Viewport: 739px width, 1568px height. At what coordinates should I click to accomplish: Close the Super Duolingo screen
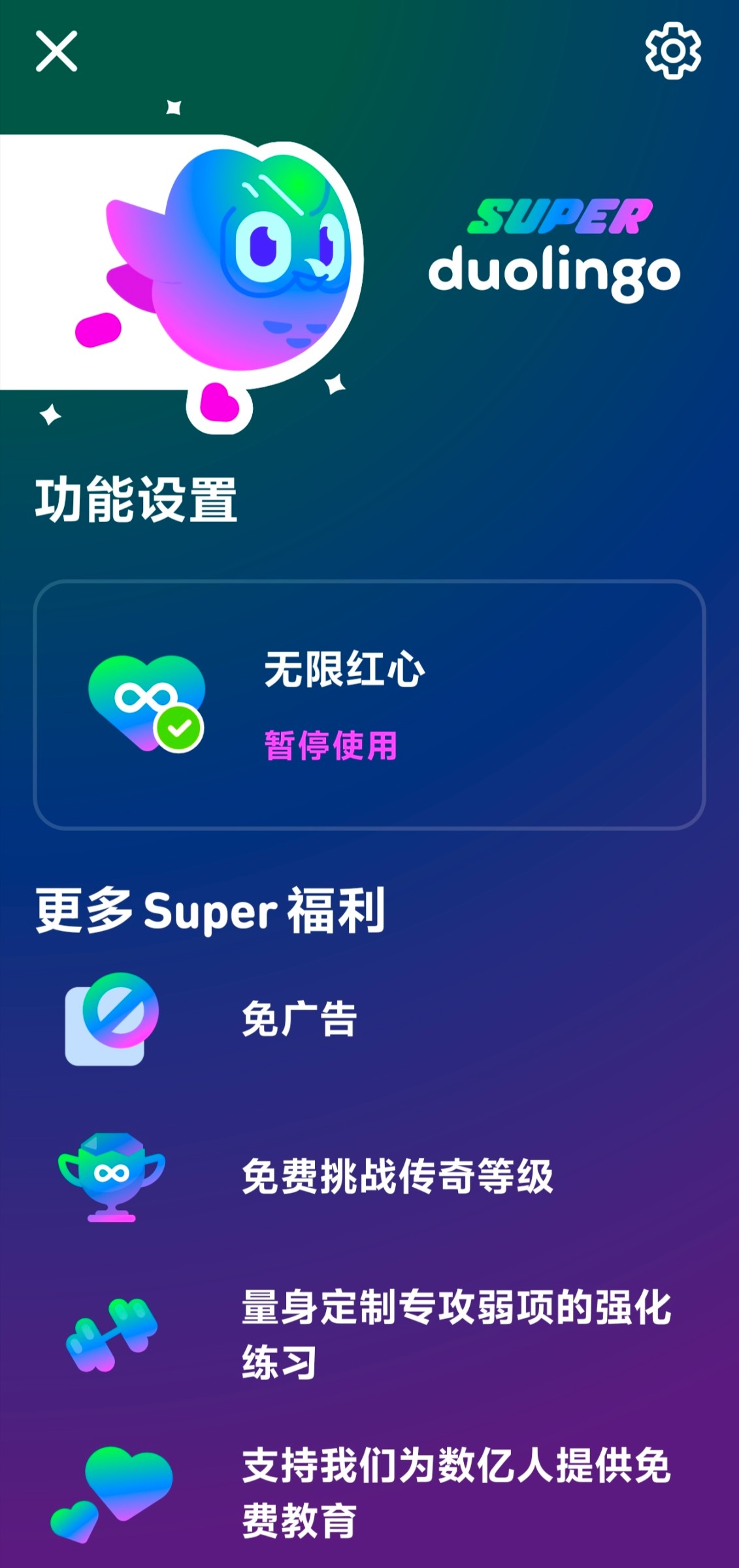[56, 51]
